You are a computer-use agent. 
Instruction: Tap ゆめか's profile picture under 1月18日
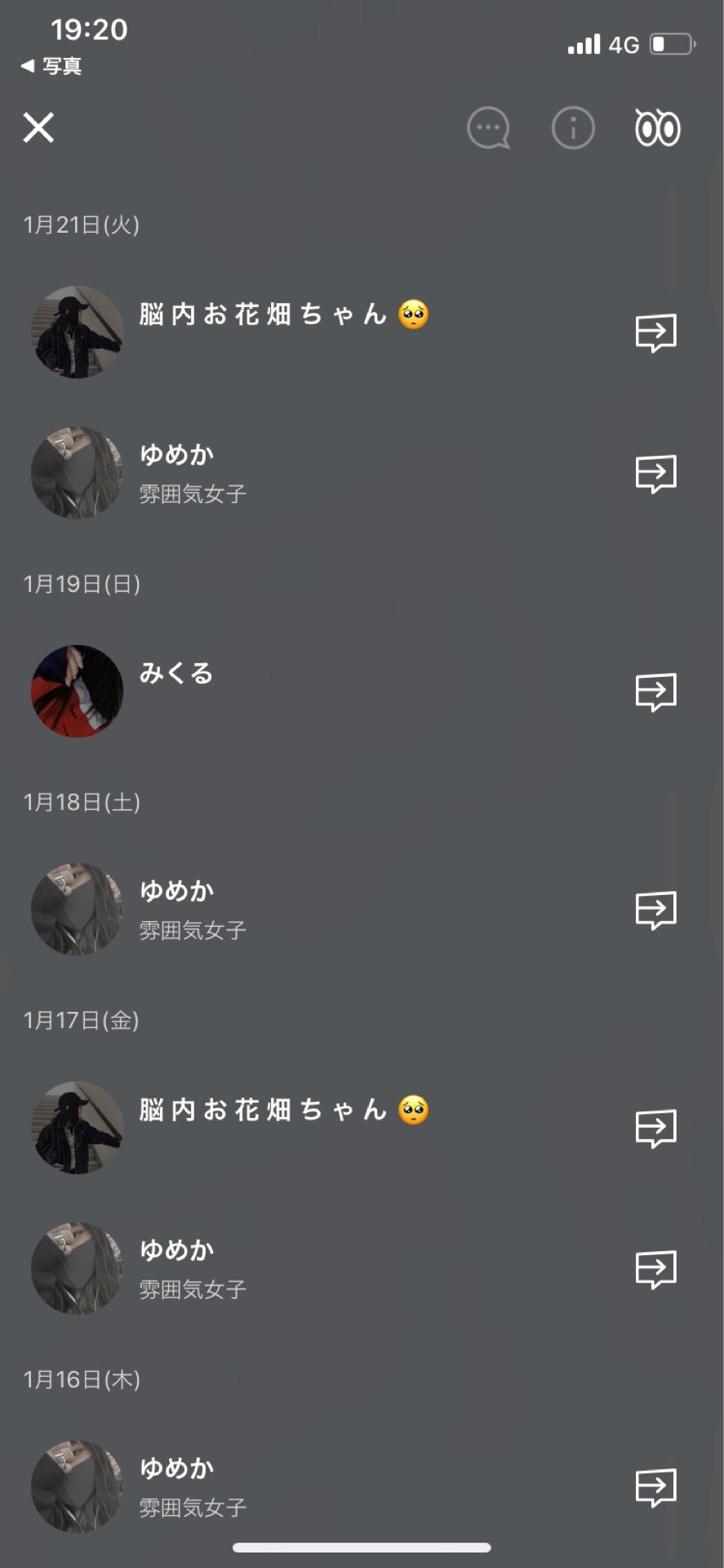click(x=76, y=909)
